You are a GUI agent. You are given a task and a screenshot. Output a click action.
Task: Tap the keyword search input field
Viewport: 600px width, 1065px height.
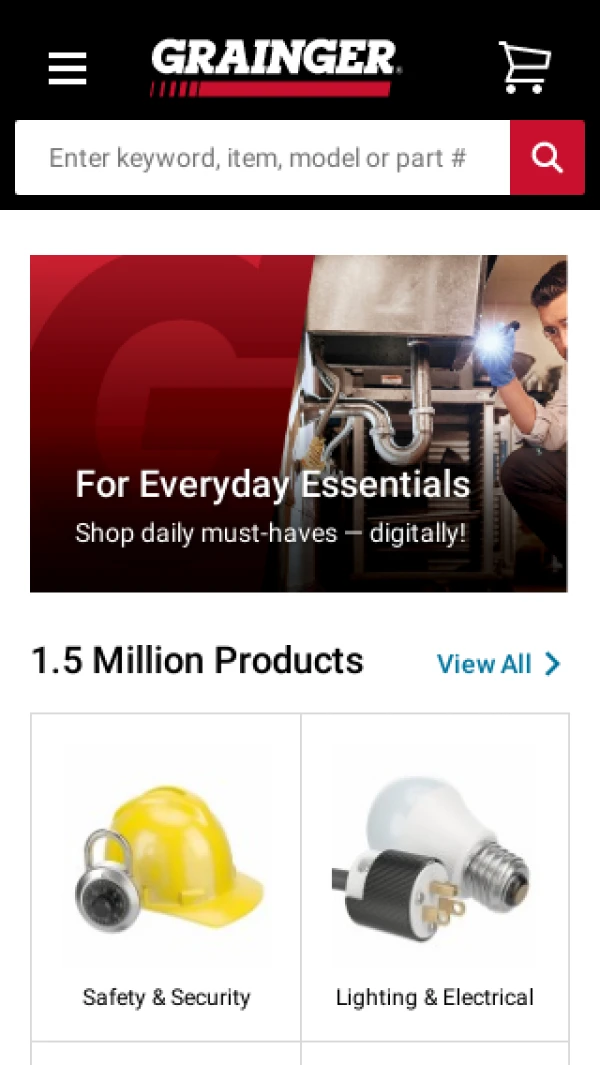point(262,158)
